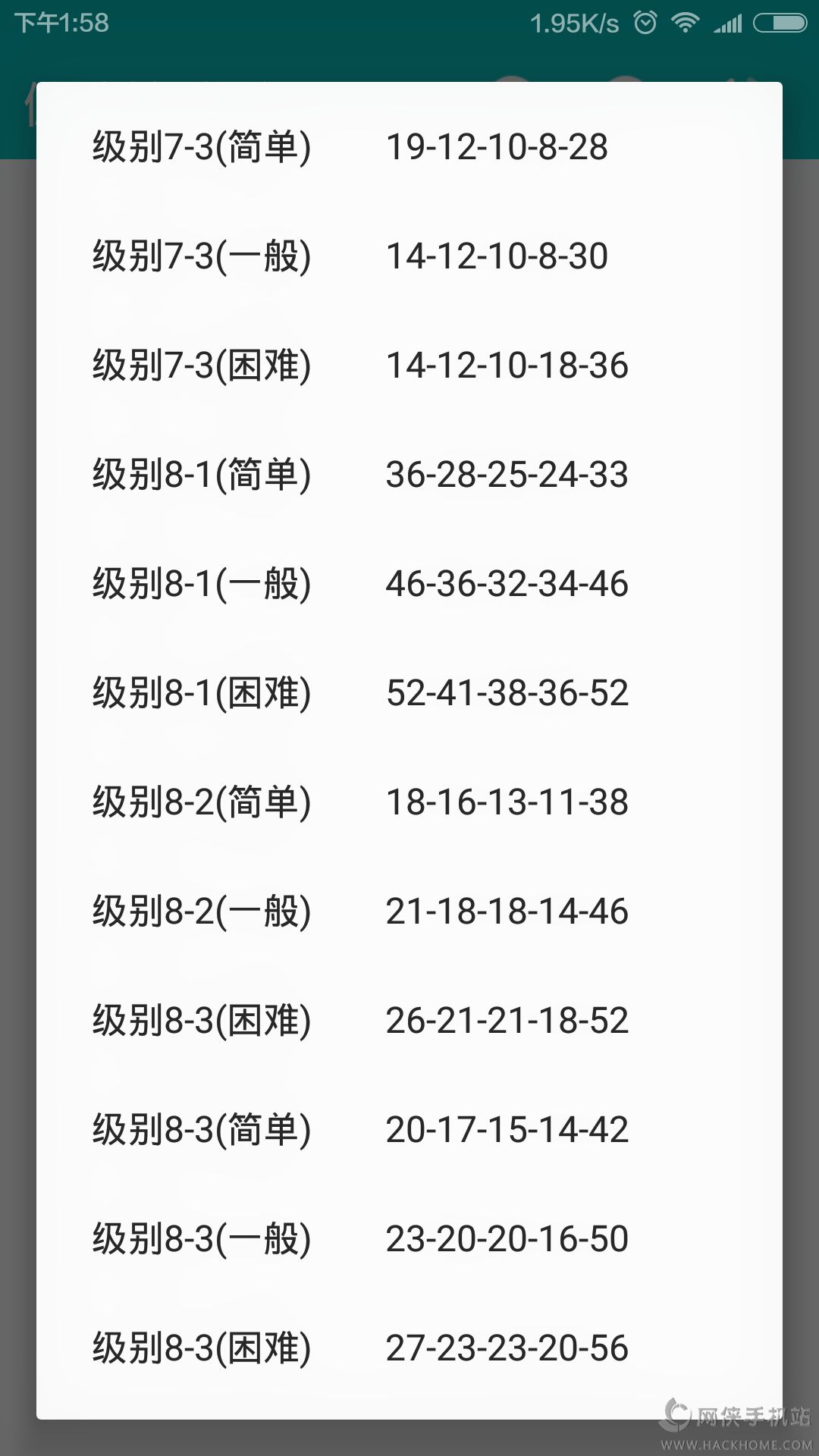Viewport: 819px width, 1456px height.
Task: Choose 级别8-1(一般) 46-36-32-34-46
Action: [409, 584]
